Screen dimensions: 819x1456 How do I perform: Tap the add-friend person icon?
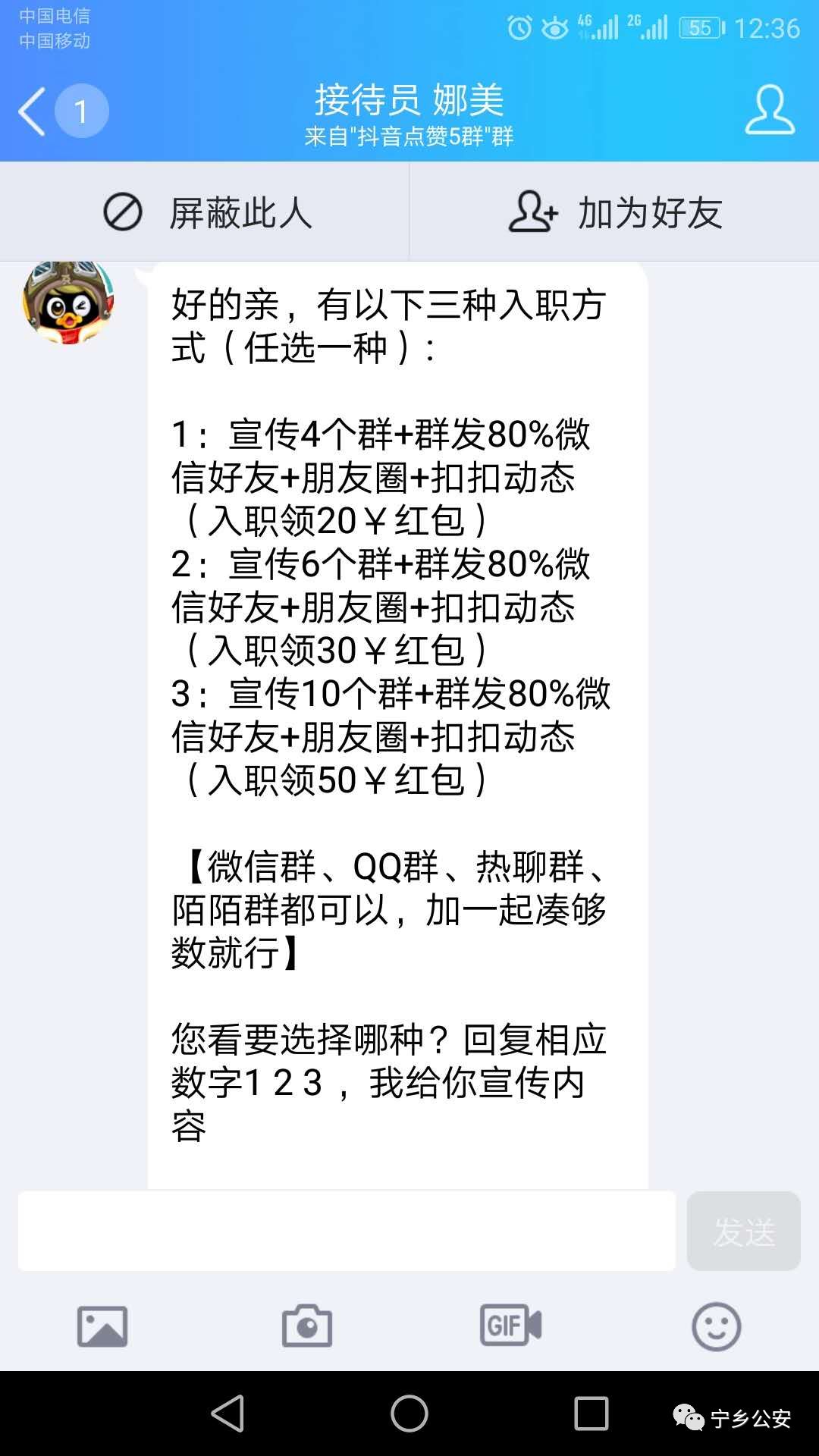531,212
